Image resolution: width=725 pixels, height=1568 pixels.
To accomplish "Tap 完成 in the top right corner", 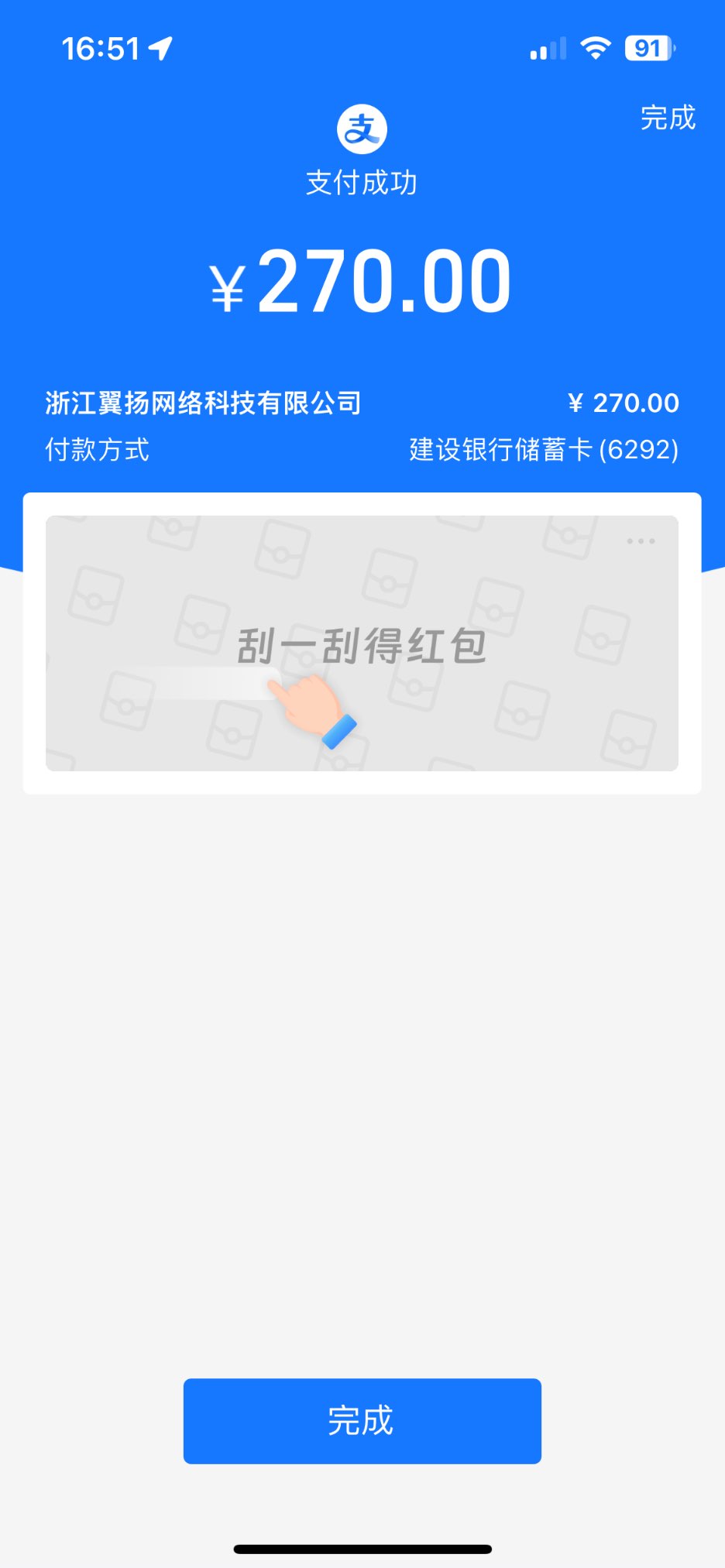I will pyautogui.click(x=667, y=118).
